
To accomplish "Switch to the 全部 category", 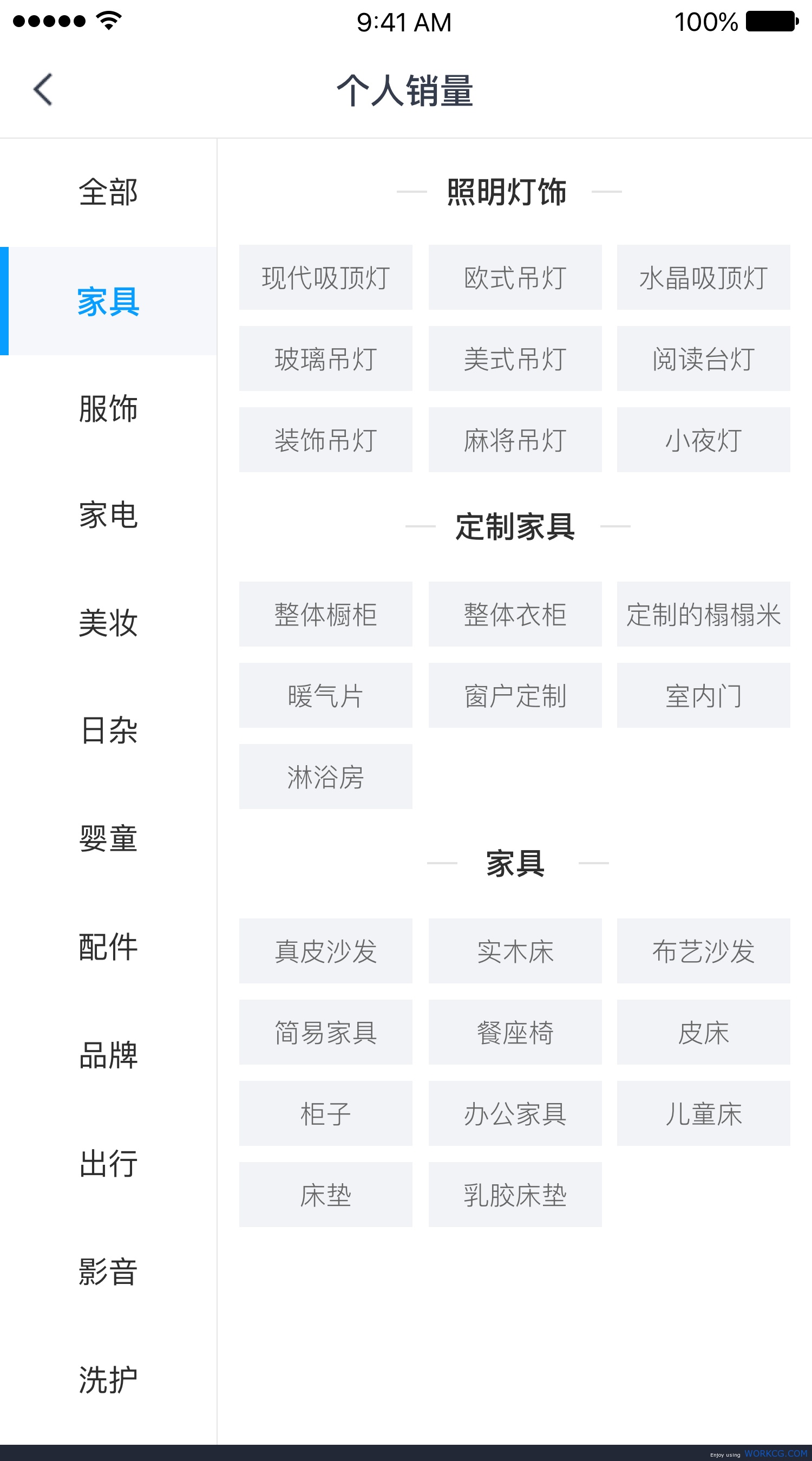I will (108, 192).
